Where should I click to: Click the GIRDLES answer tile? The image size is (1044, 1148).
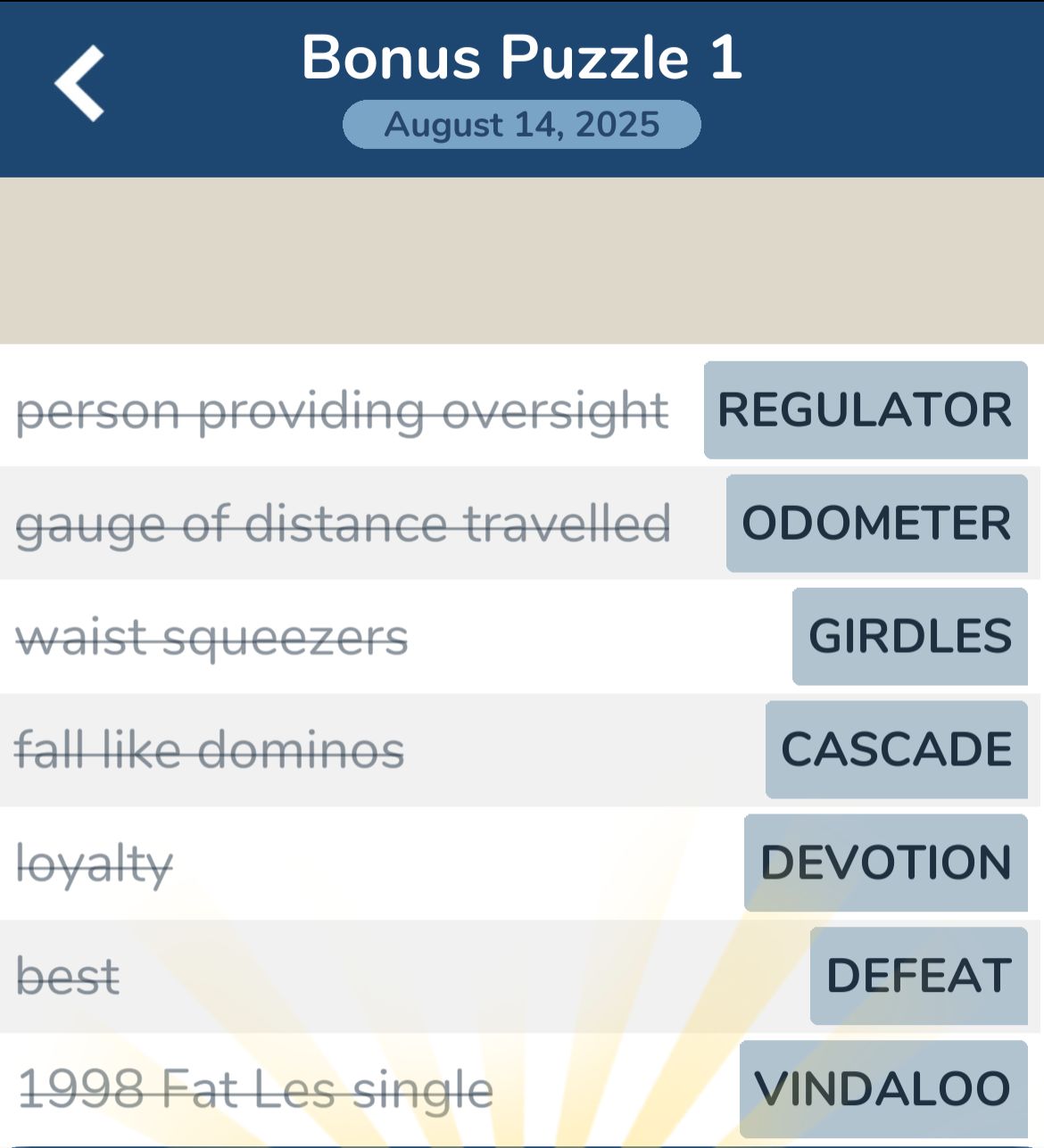point(909,636)
